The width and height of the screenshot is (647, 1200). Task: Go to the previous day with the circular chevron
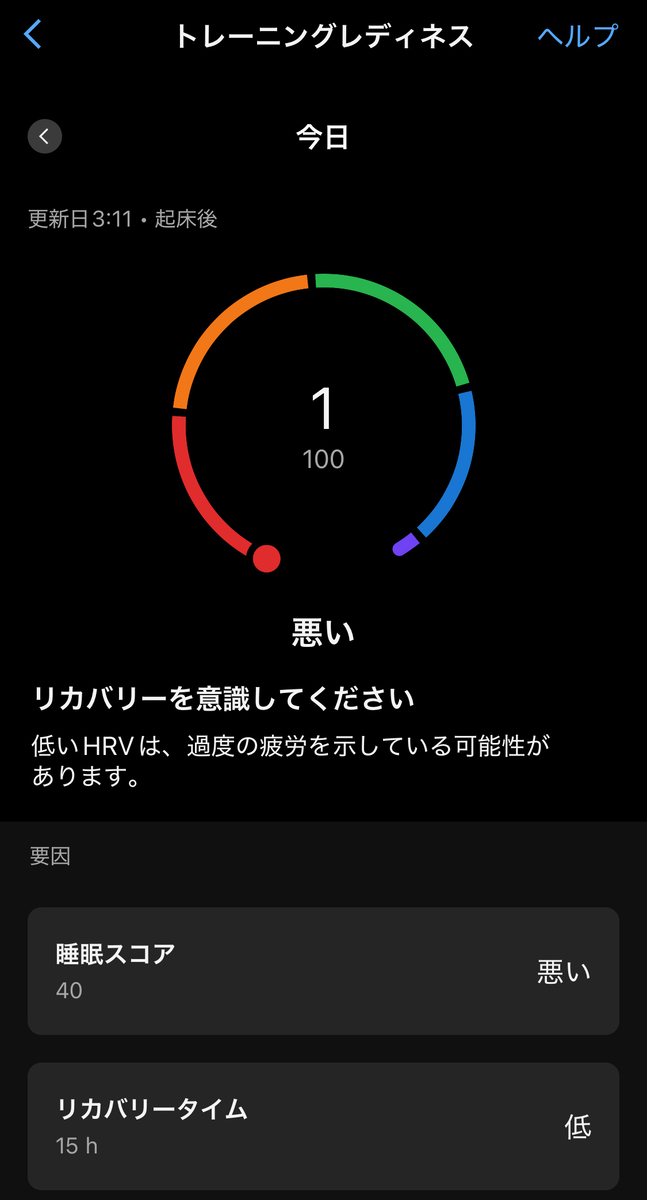(x=45, y=136)
